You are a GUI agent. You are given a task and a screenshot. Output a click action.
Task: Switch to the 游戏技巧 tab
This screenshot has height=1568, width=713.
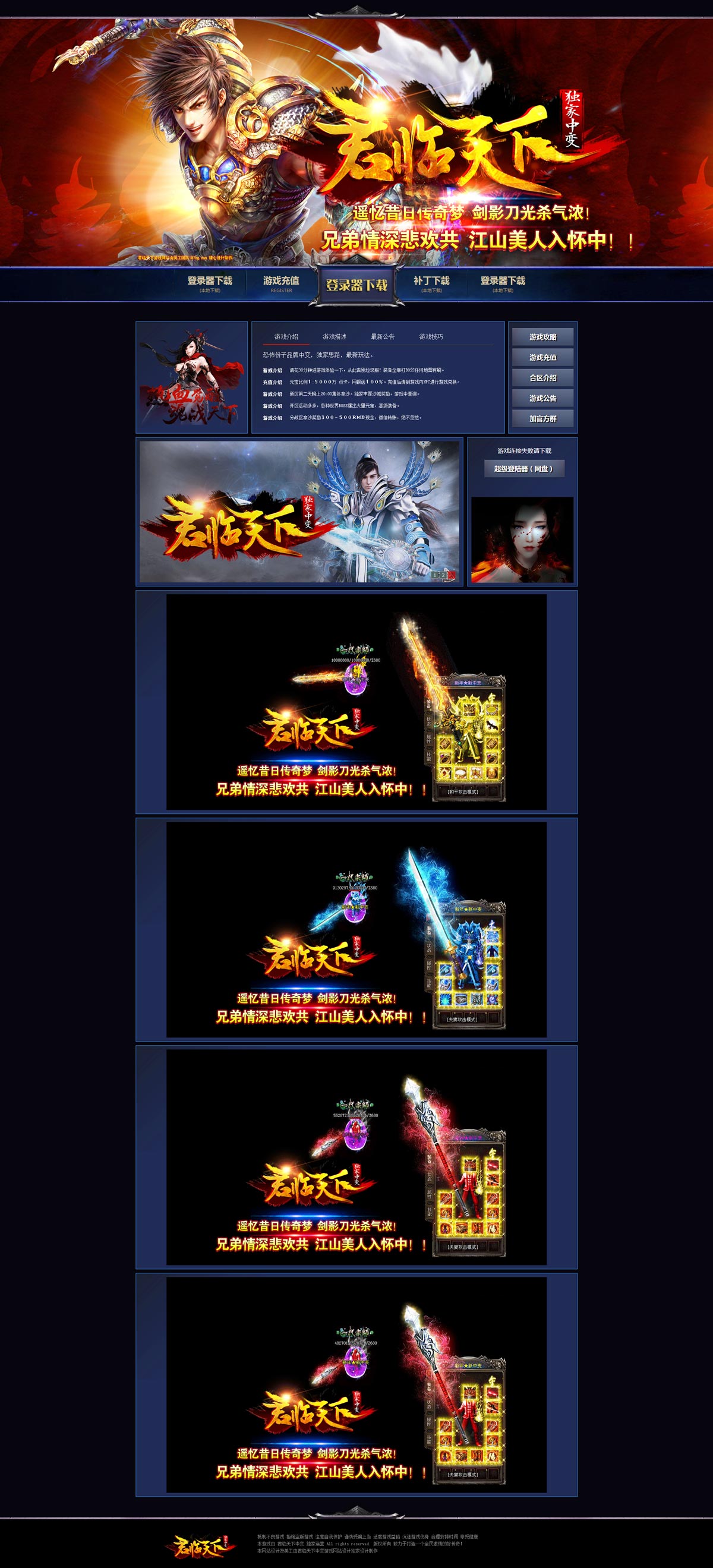click(431, 337)
